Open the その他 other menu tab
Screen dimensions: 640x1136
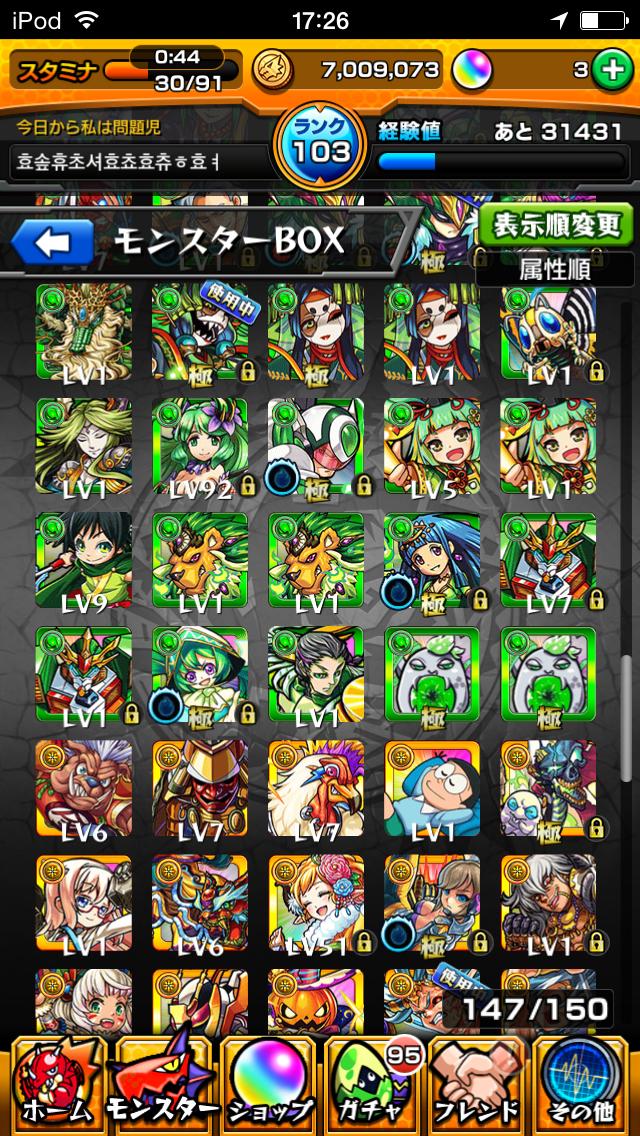587,1084
